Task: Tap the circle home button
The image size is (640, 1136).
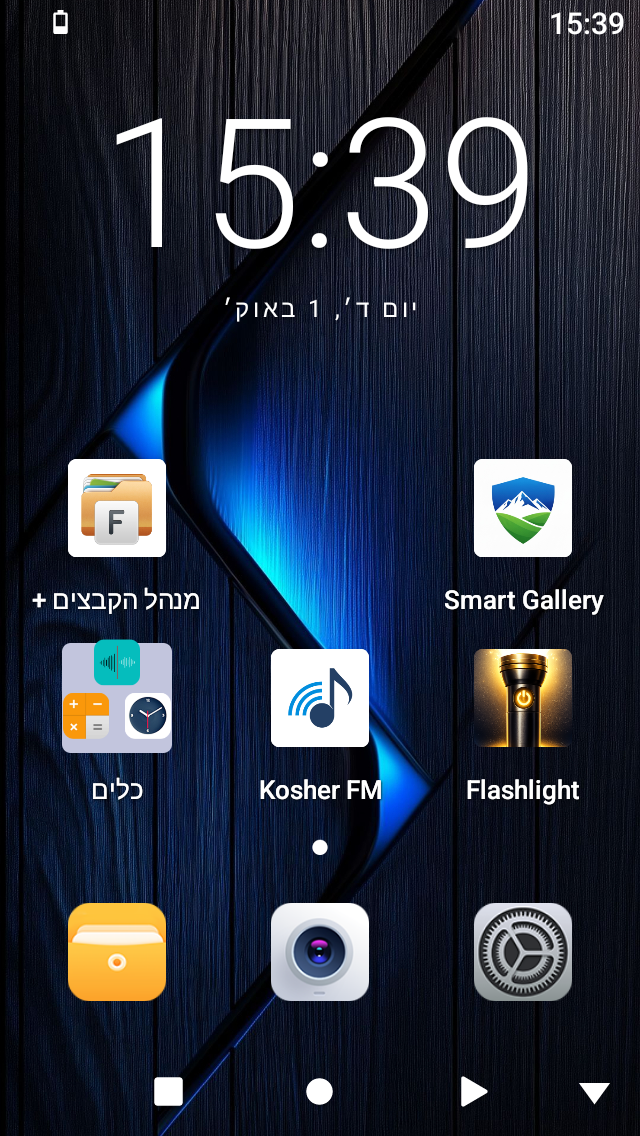Action: (x=319, y=1091)
